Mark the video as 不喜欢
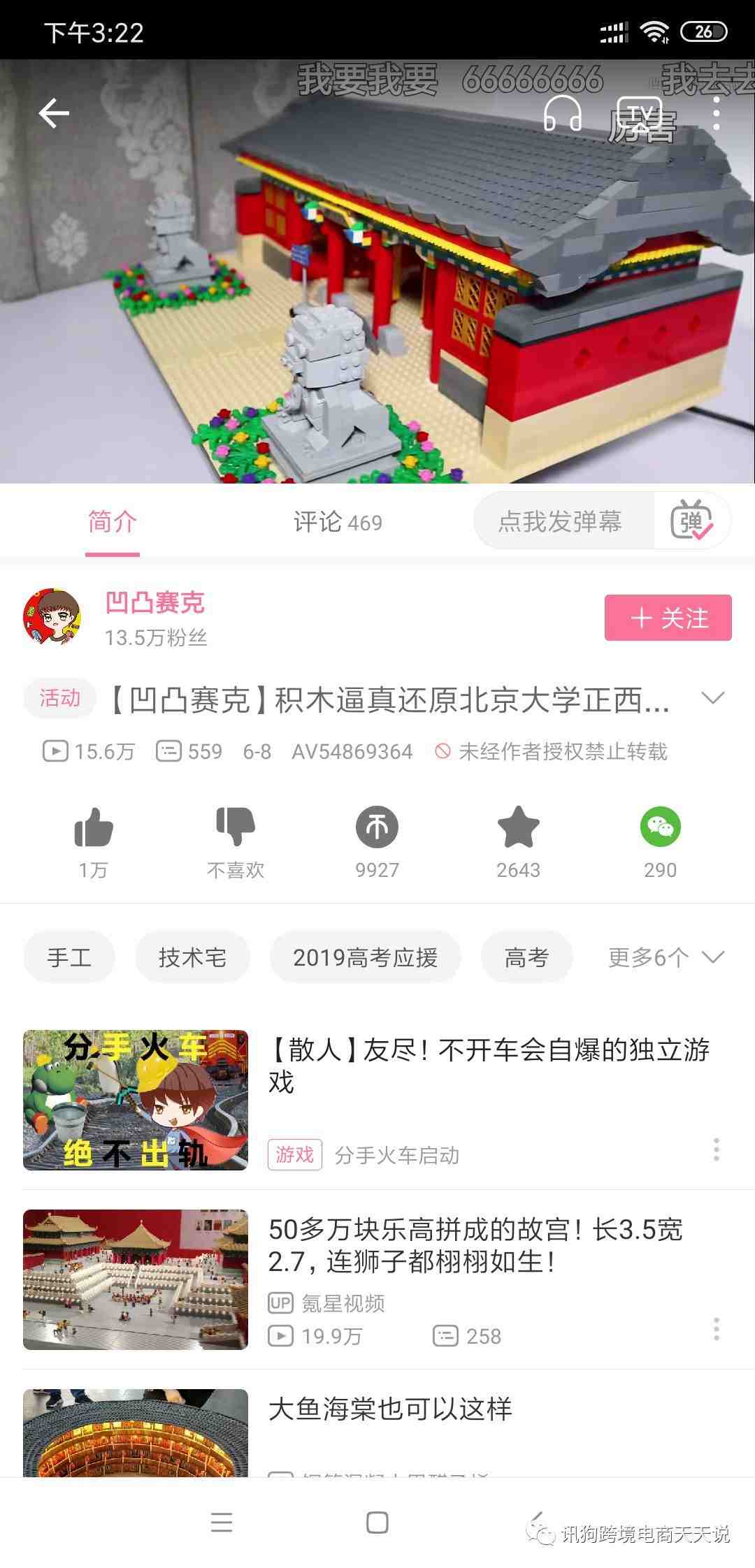 click(x=236, y=828)
